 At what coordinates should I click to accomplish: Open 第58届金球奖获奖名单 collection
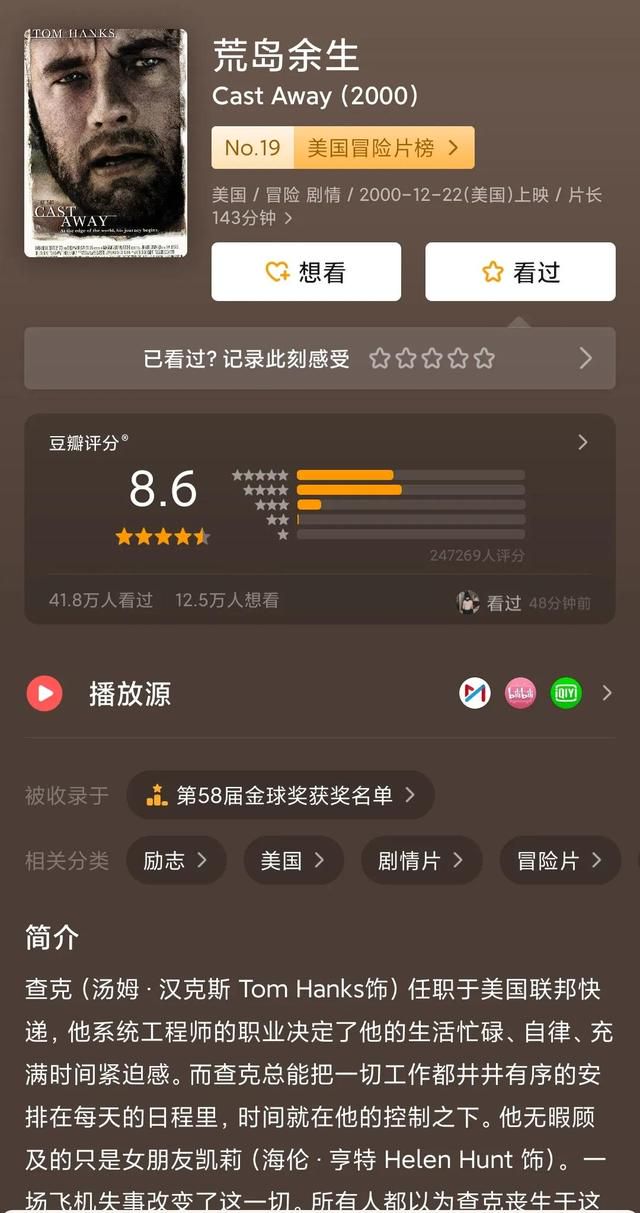pos(280,795)
